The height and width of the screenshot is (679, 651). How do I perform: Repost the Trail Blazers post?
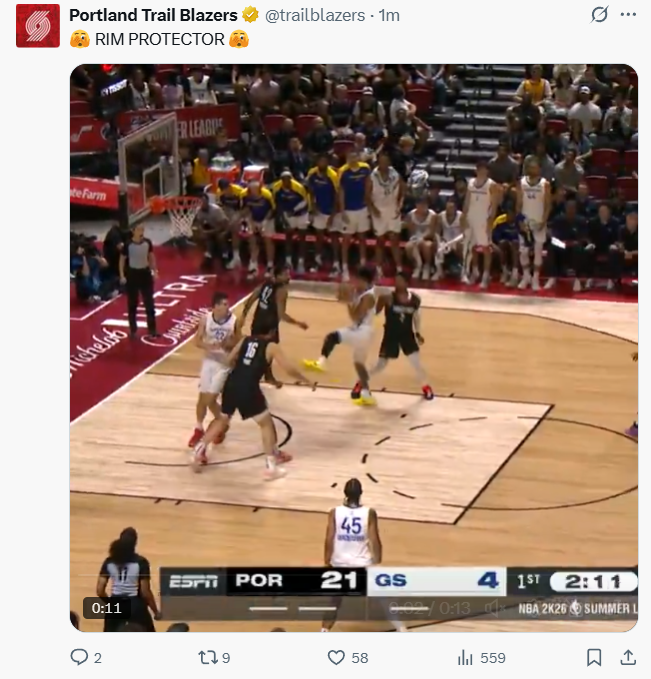tap(207, 657)
